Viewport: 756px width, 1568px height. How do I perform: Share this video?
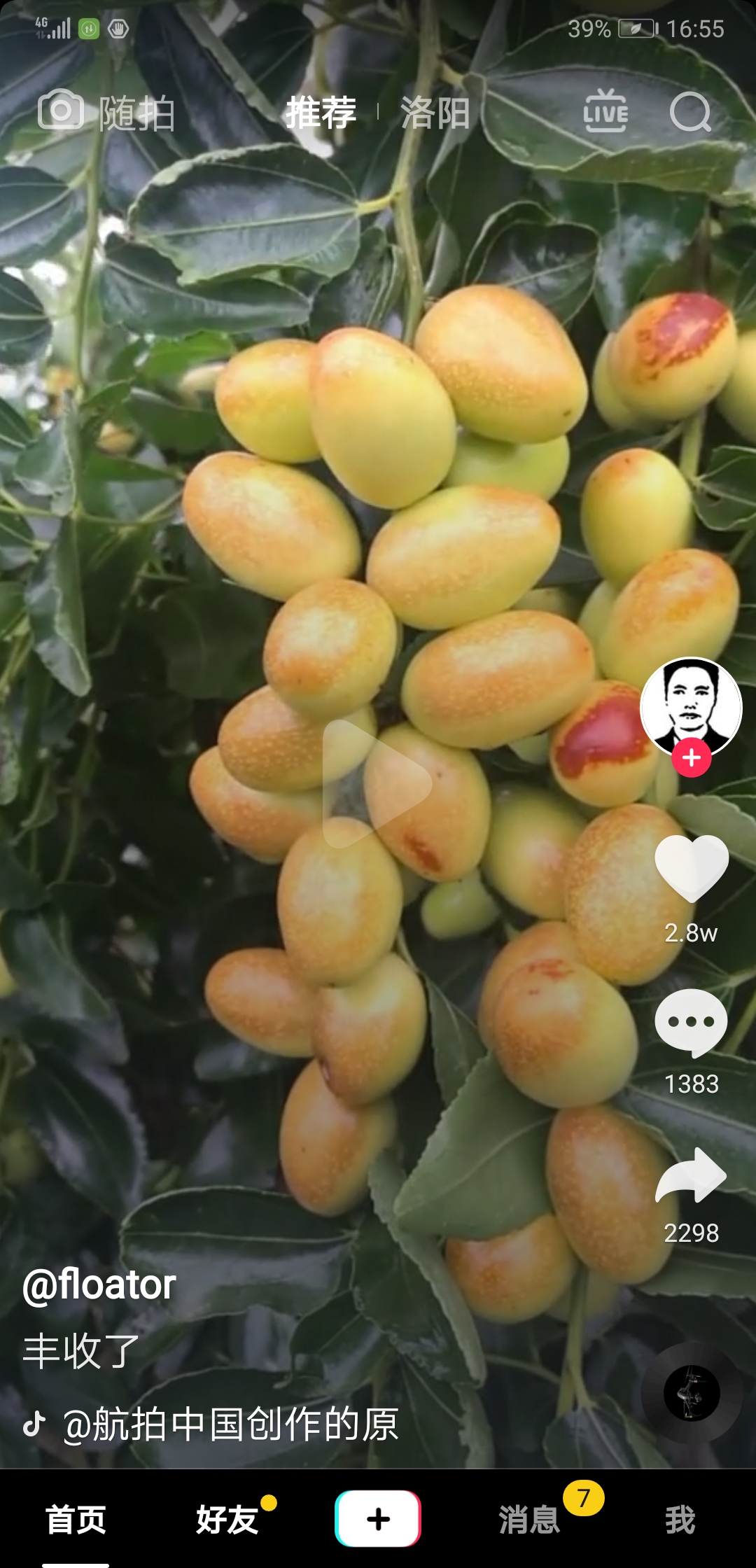692,1177
